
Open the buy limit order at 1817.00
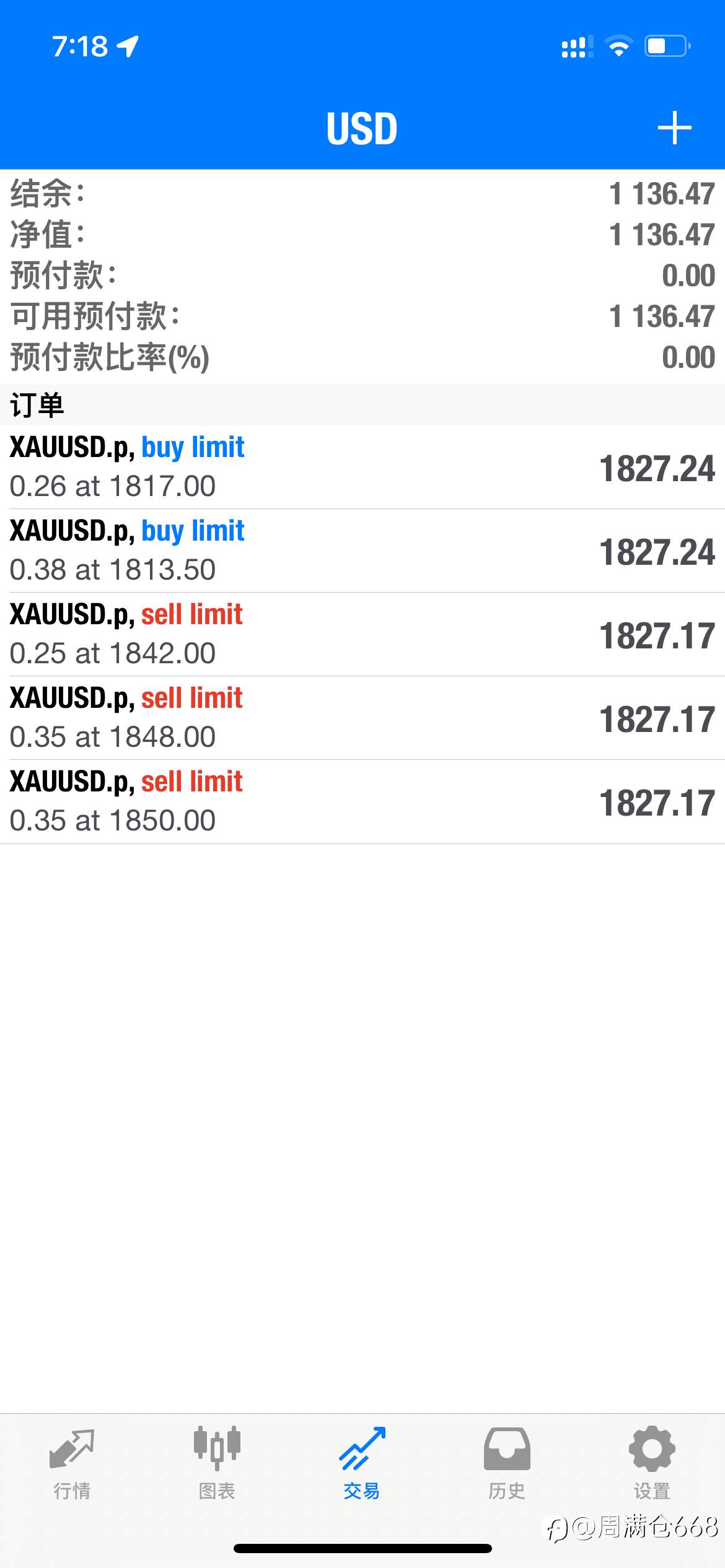pyautogui.click(x=362, y=467)
